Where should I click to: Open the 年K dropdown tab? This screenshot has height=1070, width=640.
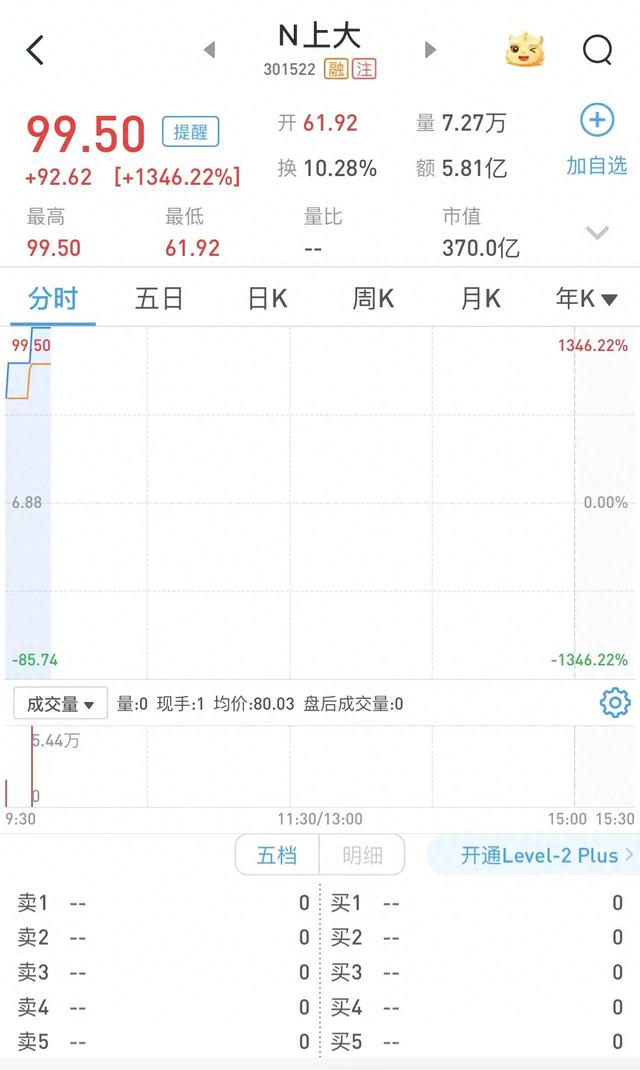coord(586,298)
